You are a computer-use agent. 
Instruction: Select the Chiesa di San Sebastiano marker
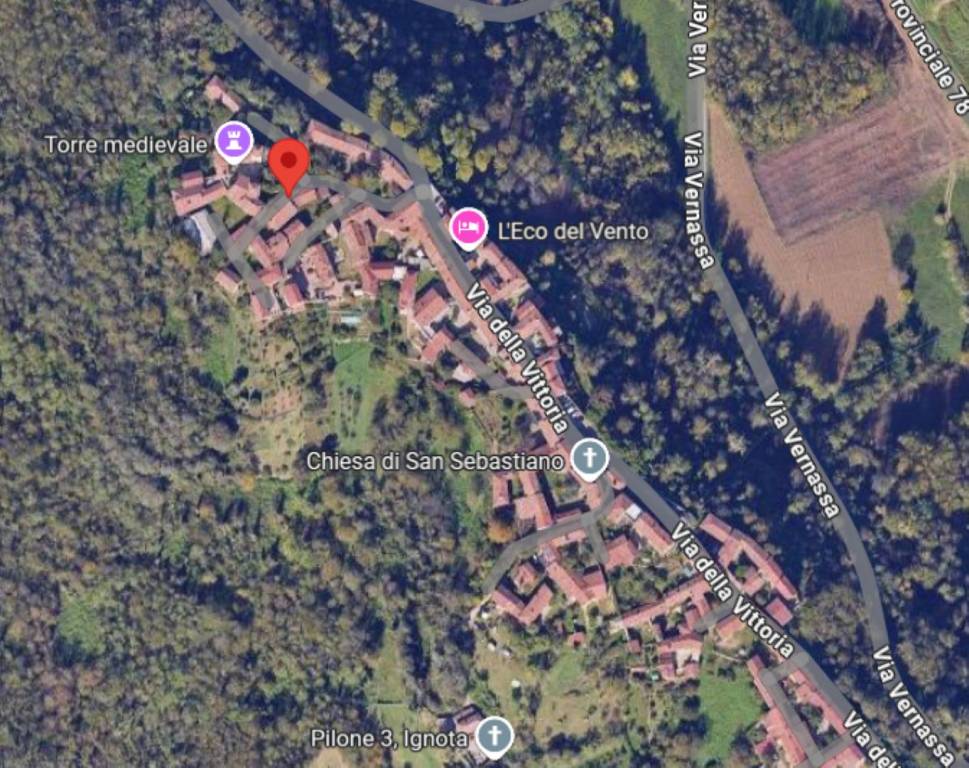click(590, 460)
